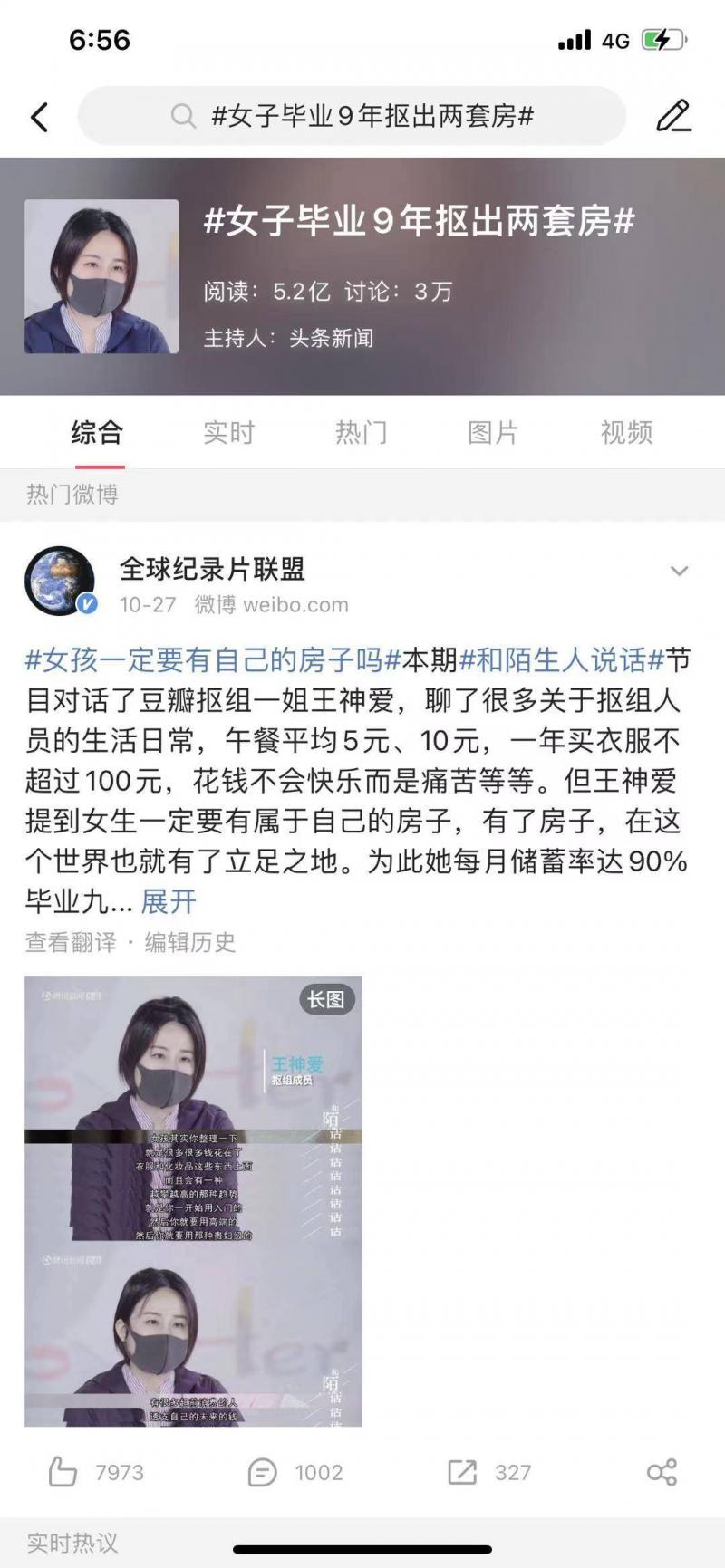Switch to the 实时 tab
The height and width of the screenshot is (1568, 725).
tap(229, 432)
